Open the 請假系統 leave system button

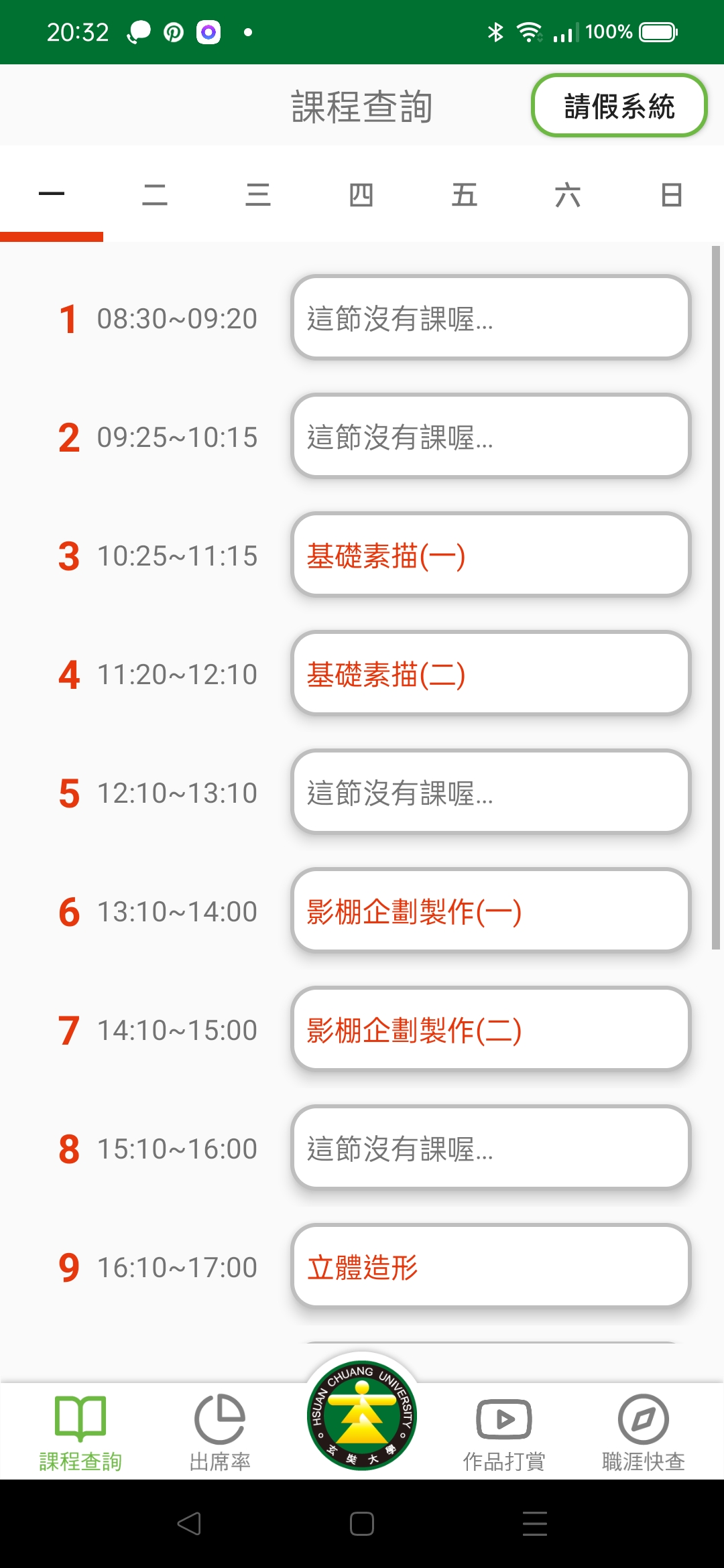(619, 106)
